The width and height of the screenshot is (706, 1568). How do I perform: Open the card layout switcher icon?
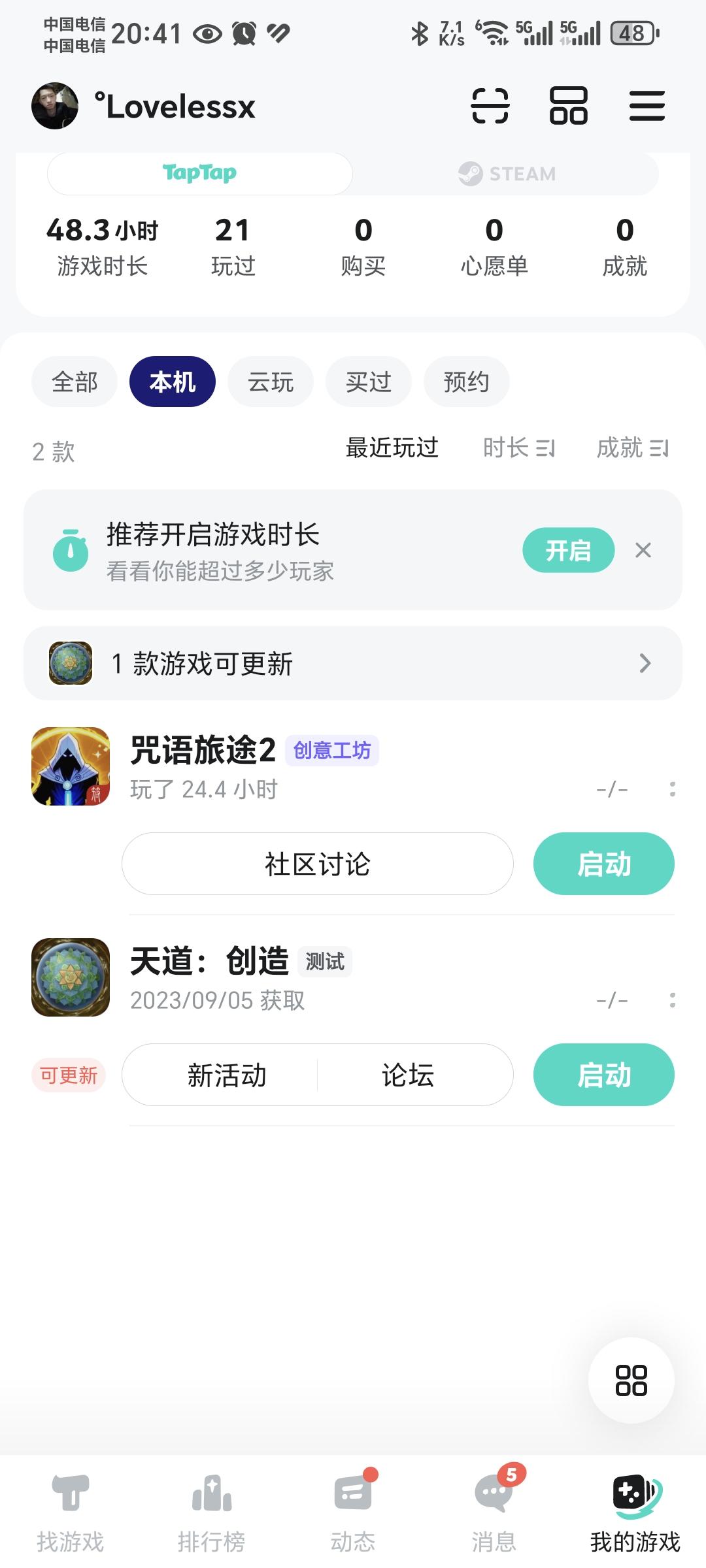pyautogui.click(x=567, y=106)
